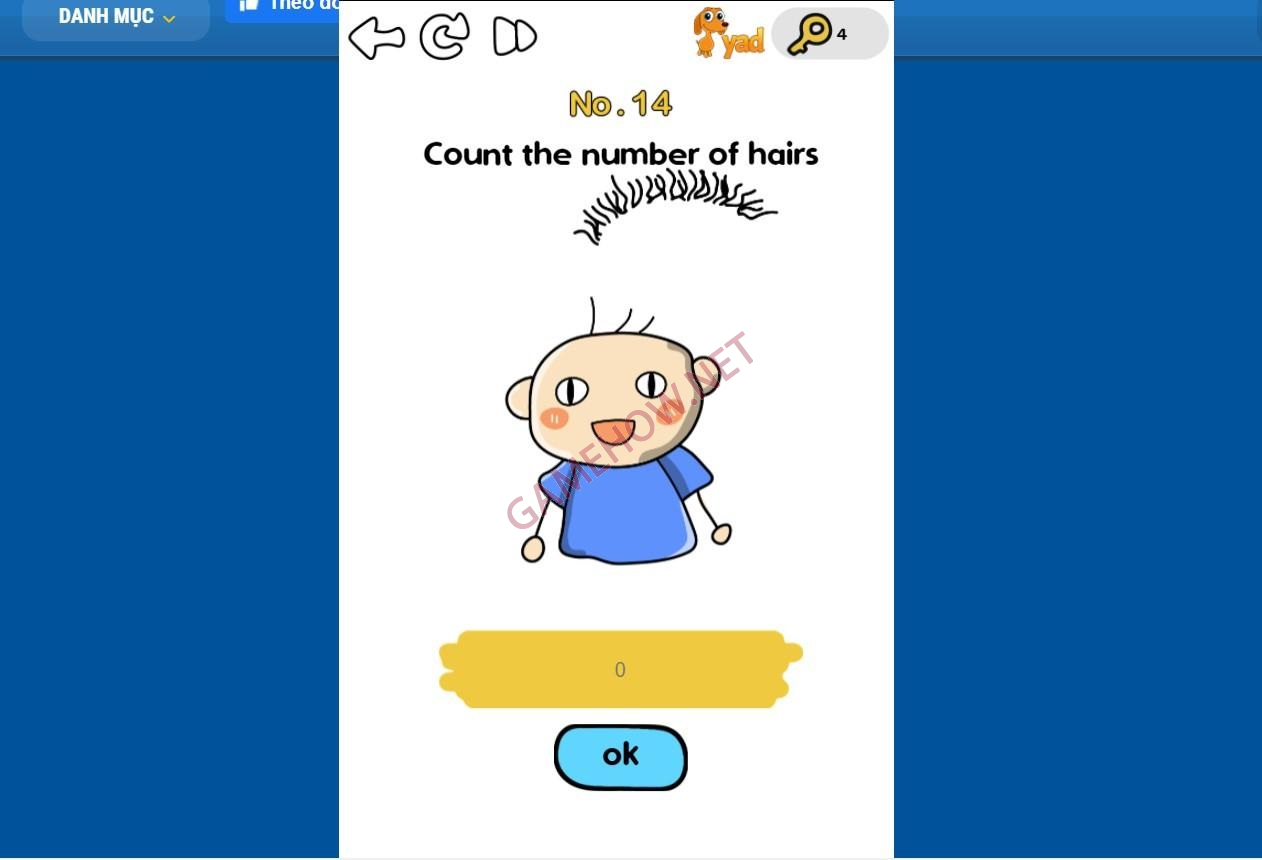The height and width of the screenshot is (860, 1262).
Task: Tap the yellow answer input field
Action: [x=620, y=669]
